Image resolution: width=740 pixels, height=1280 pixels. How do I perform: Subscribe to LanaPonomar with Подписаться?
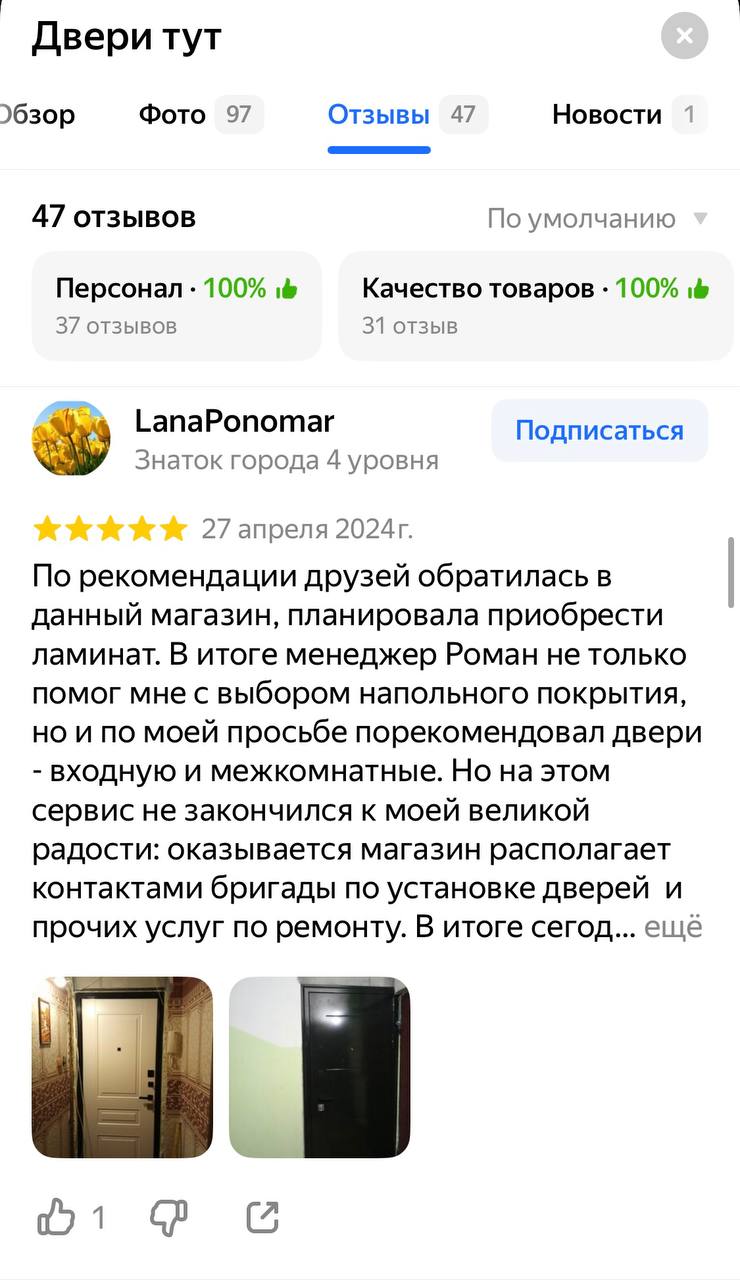pyautogui.click(x=599, y=431)
